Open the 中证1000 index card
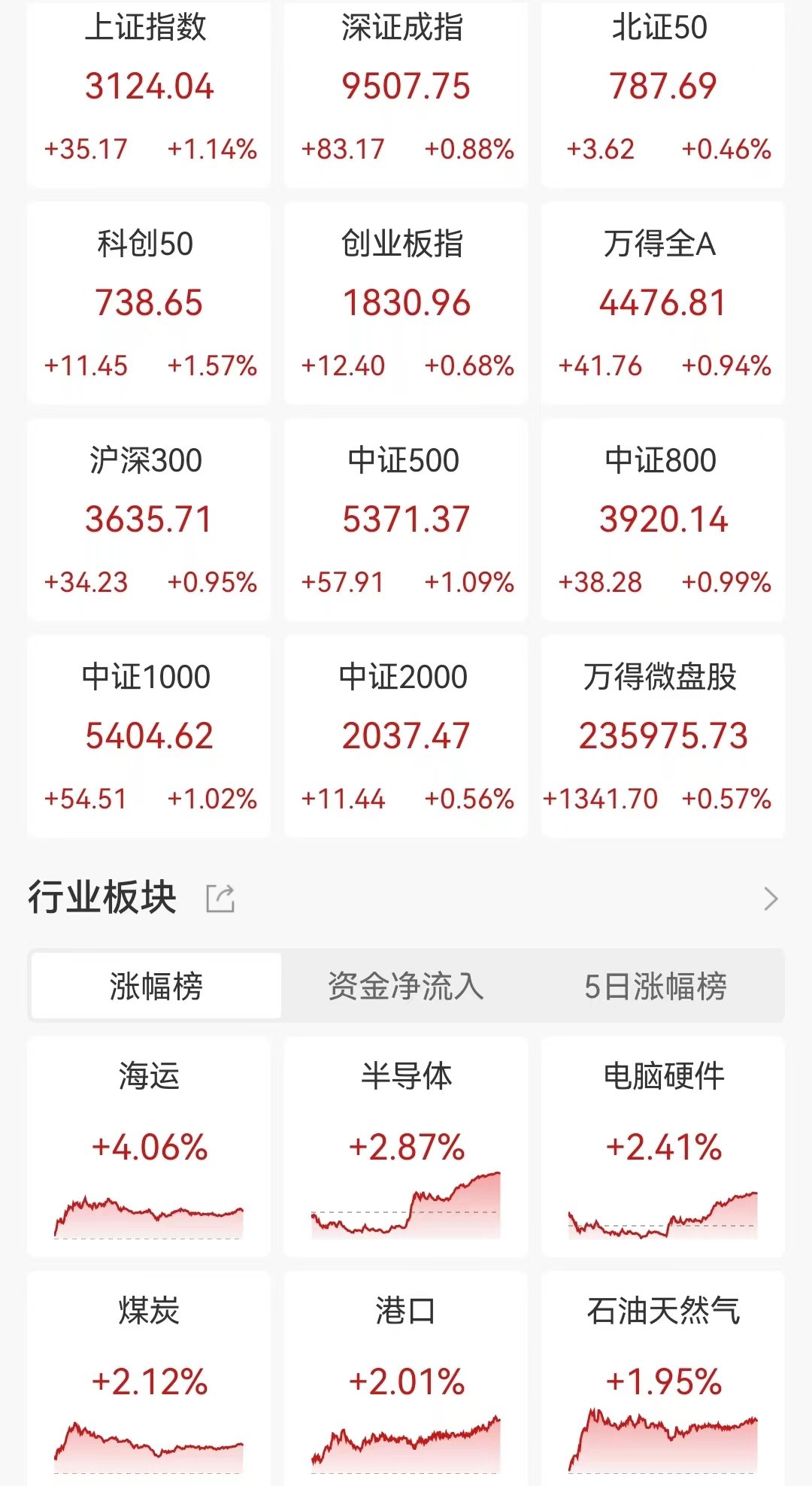812x1486 pixels. (149, 736)
